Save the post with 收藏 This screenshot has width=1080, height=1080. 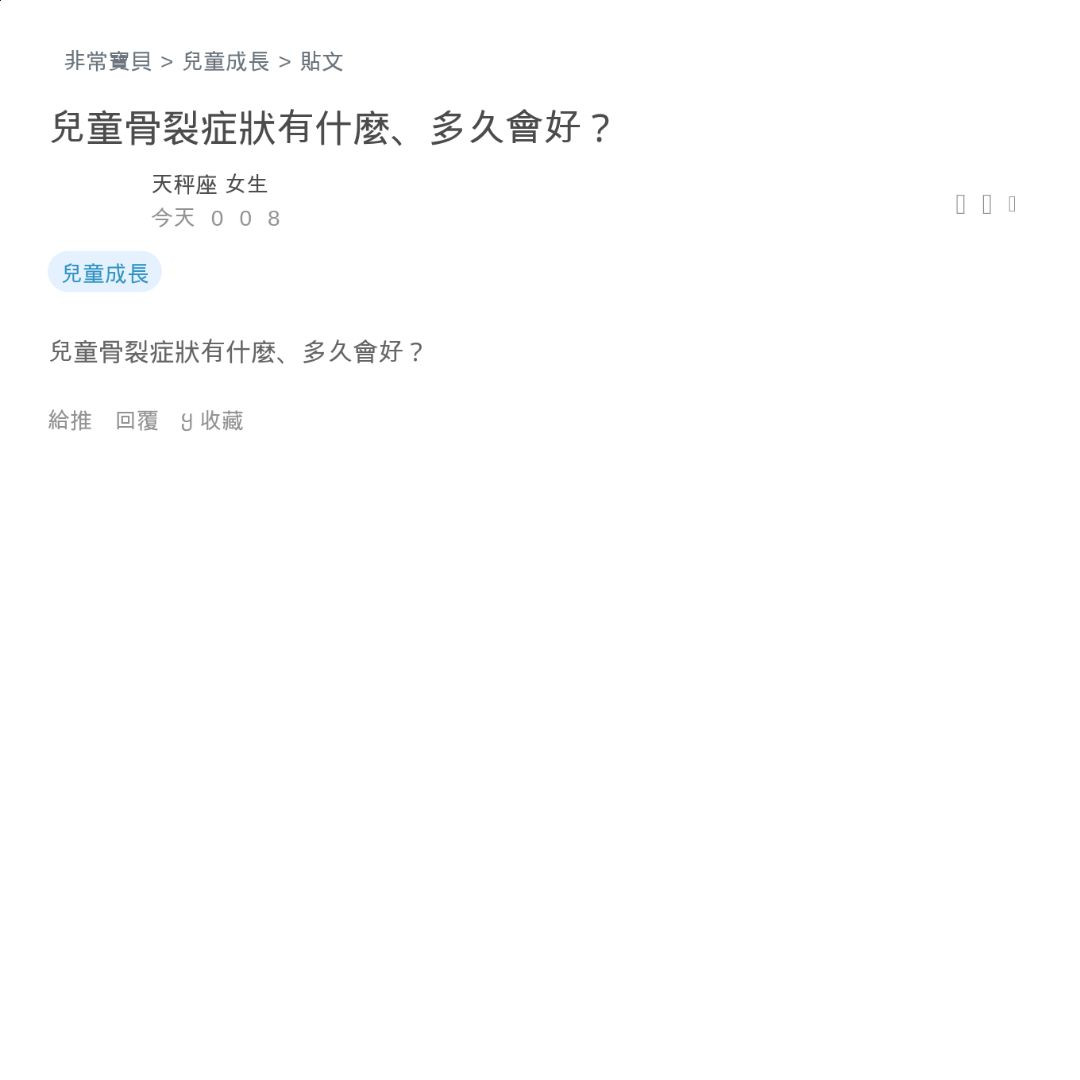[213, 421]
